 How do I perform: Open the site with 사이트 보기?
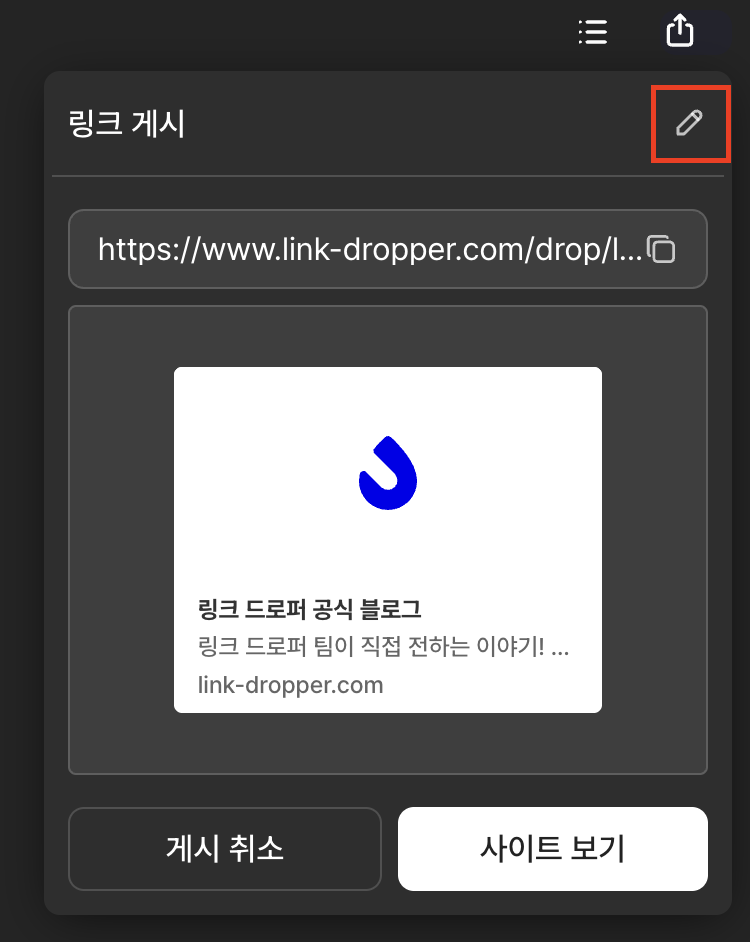(552, 849)
